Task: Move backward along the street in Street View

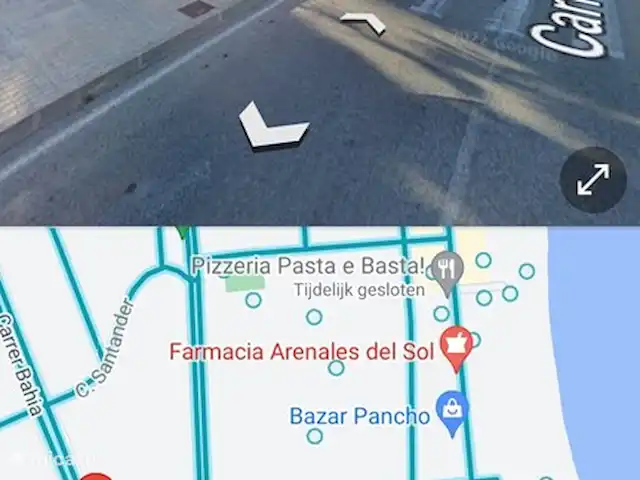Action: (x=273, y=128)
